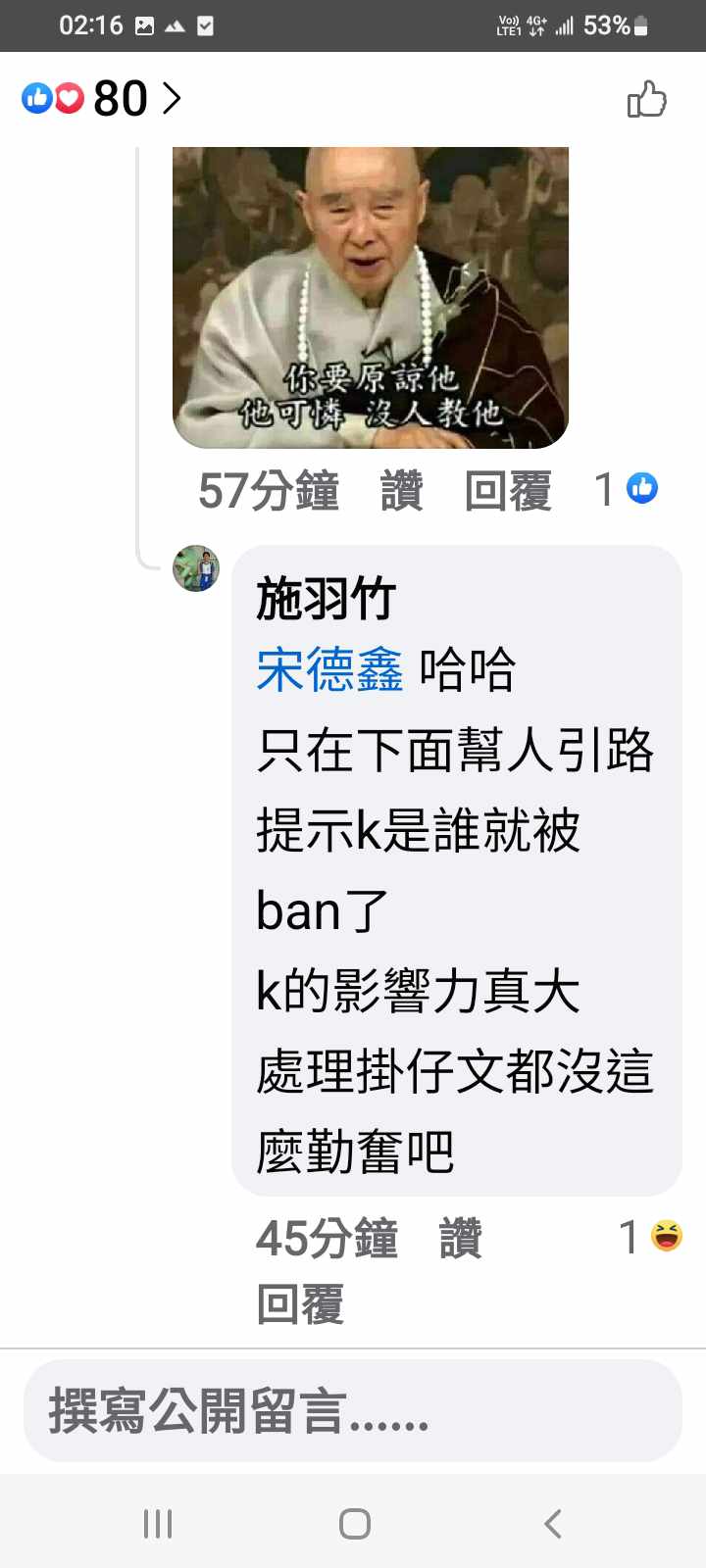The height and width of the screenshot is (1568, 706).
Task: Open 施羽竹's profile picture
Action: click(x=196, y=568)
